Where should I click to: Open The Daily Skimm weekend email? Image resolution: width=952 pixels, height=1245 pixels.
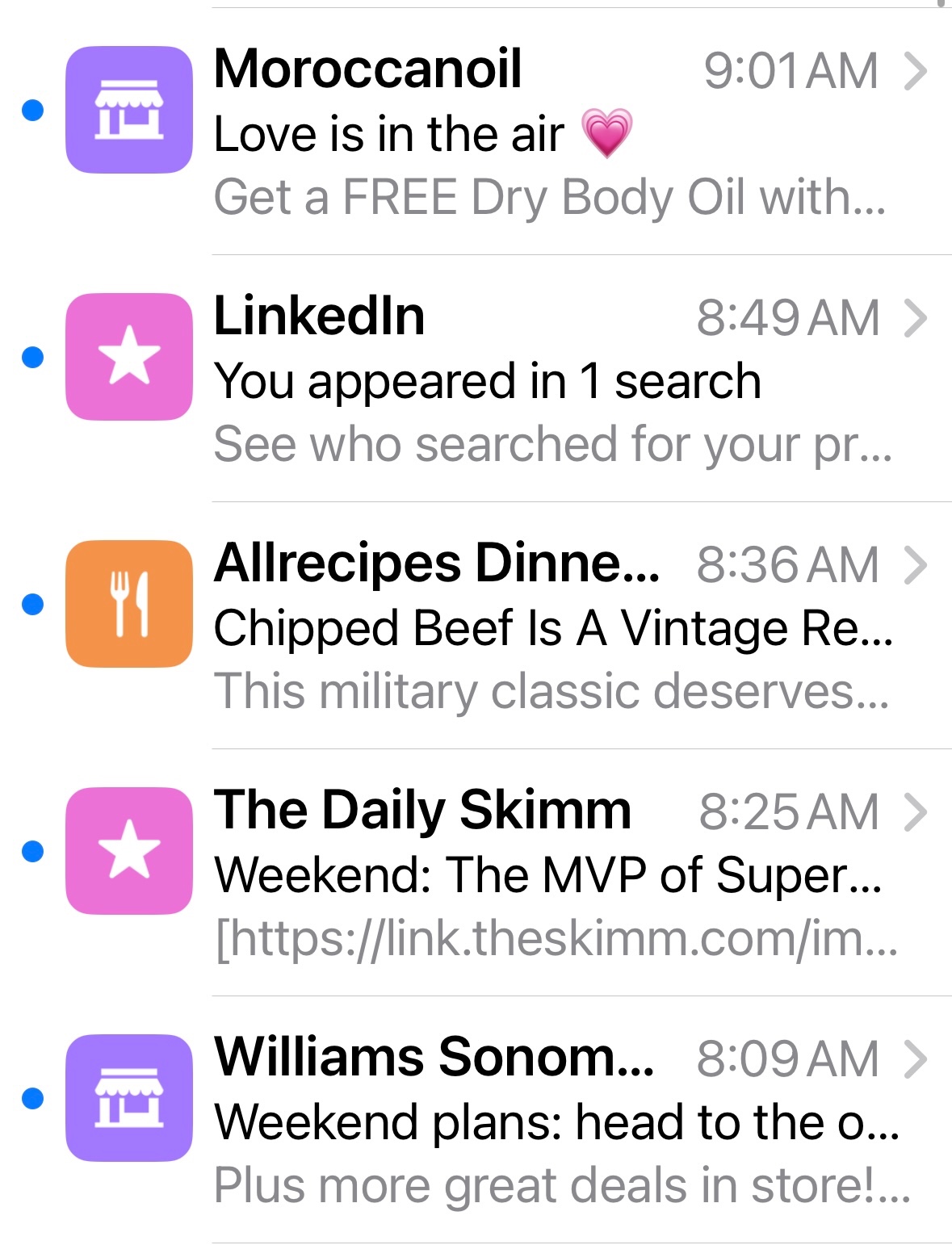[549, 874]
